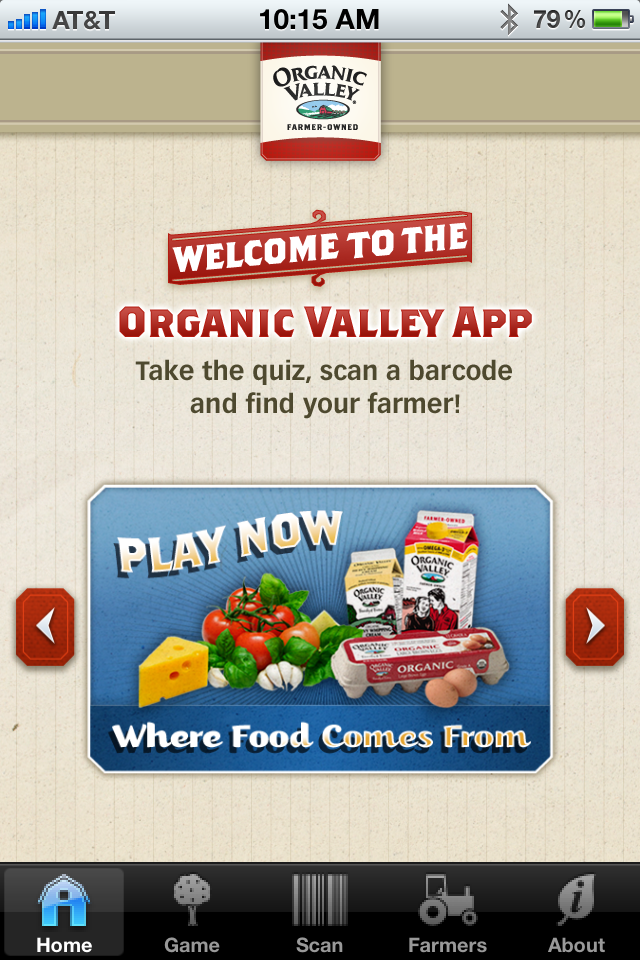The width and height of the screenshot is (640, 960).
Task: Open the Play Now banner
Action: point(320,629)
